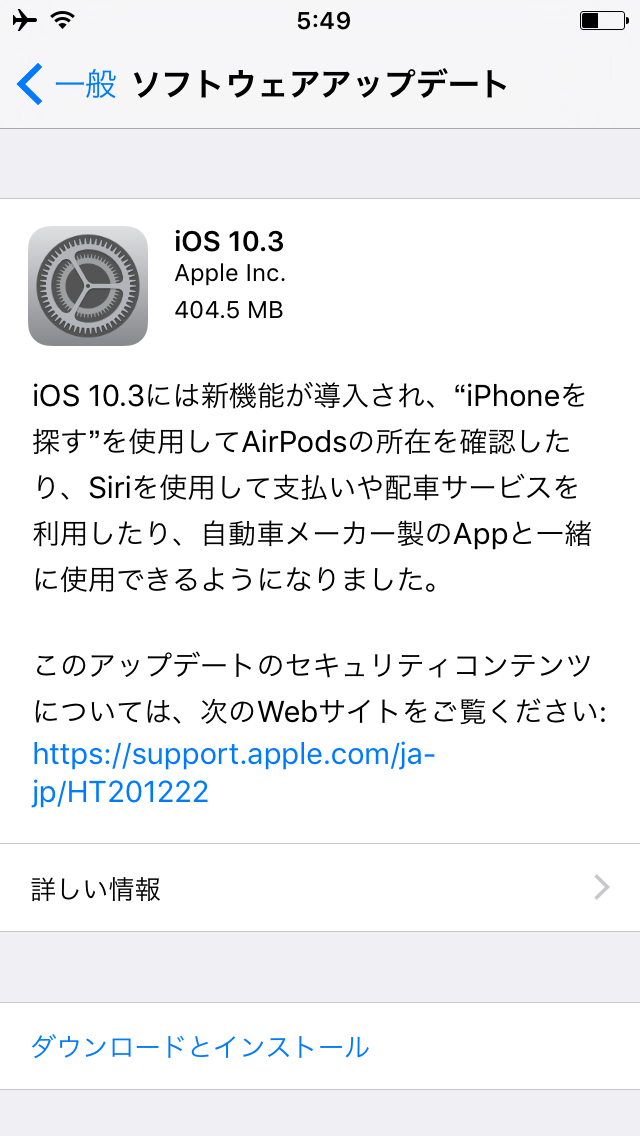Tap ダウンロードとインストール to start the update
The width and height of the screenshot is (640, 1136).
(x=200, y=1047)
